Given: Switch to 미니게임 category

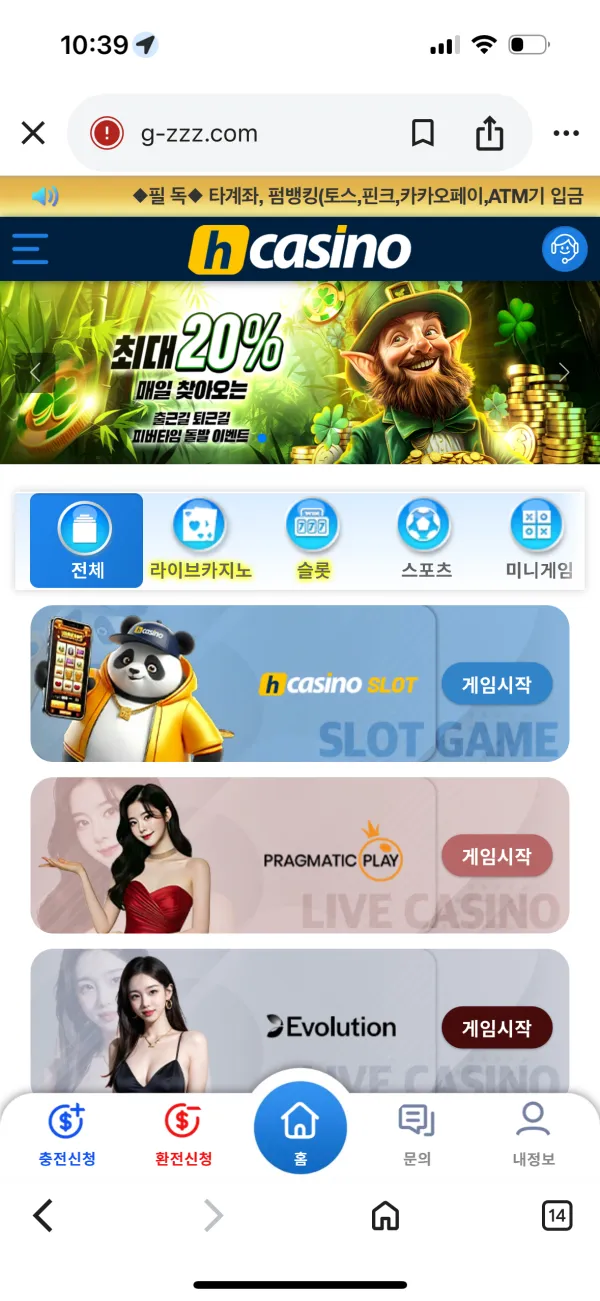Looking at the screenshot, I should pos(538,540).
